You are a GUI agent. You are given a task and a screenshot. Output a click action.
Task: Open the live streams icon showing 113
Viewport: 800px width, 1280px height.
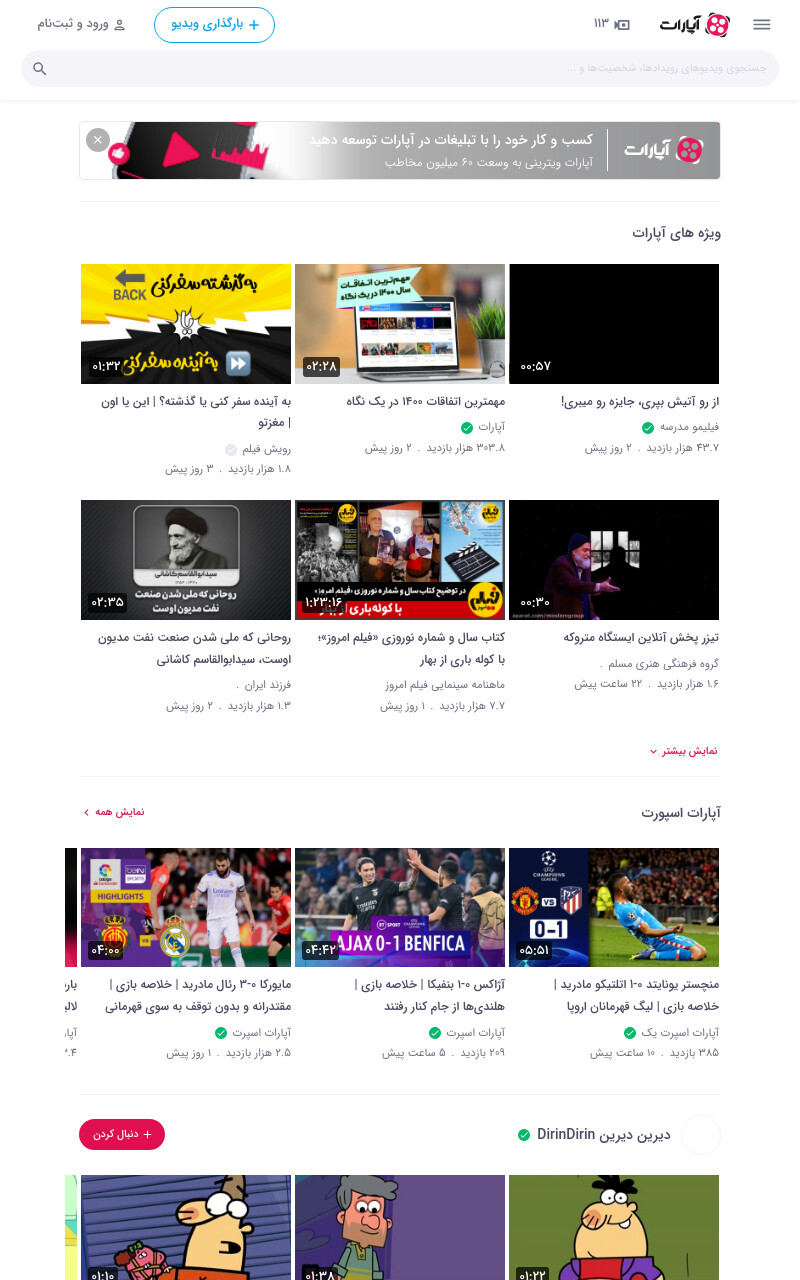[612, 25]
